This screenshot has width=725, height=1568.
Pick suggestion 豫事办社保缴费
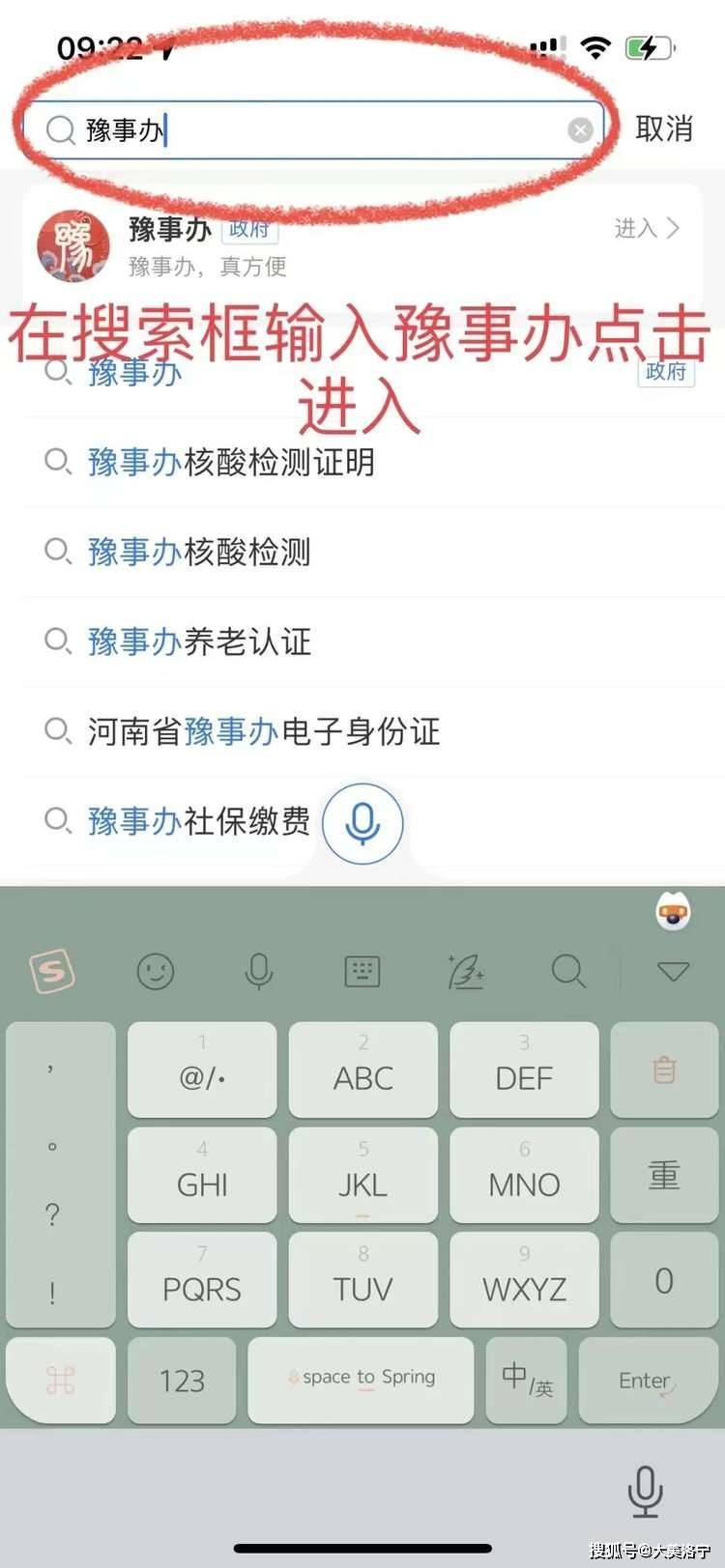click(199, 822)
